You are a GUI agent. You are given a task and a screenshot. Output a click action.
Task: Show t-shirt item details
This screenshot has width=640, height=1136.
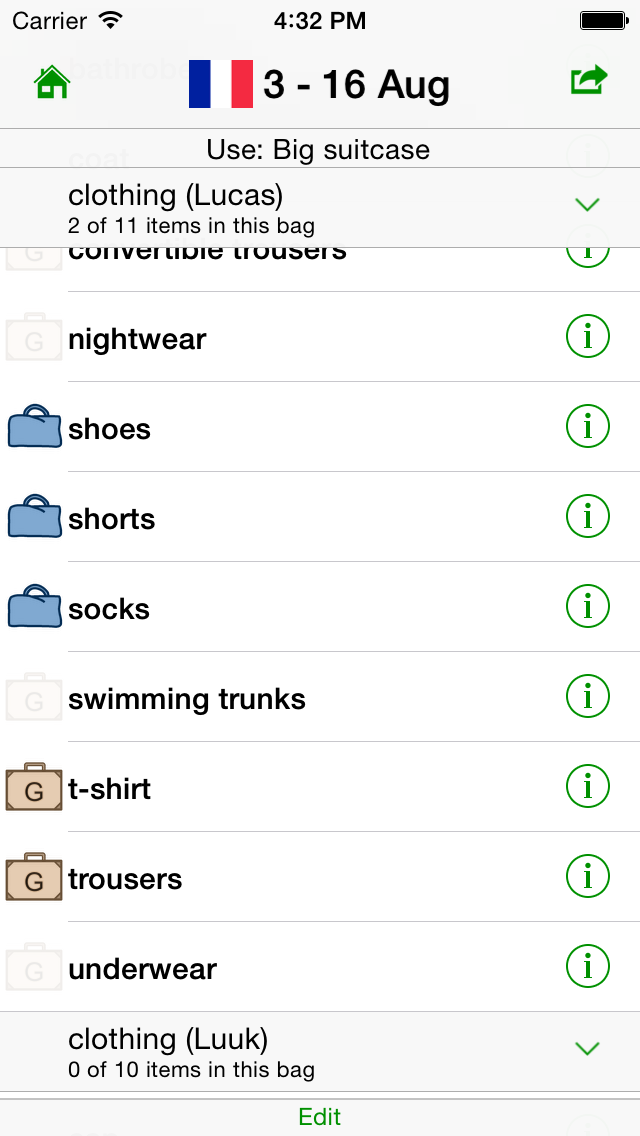coord(588,787)
